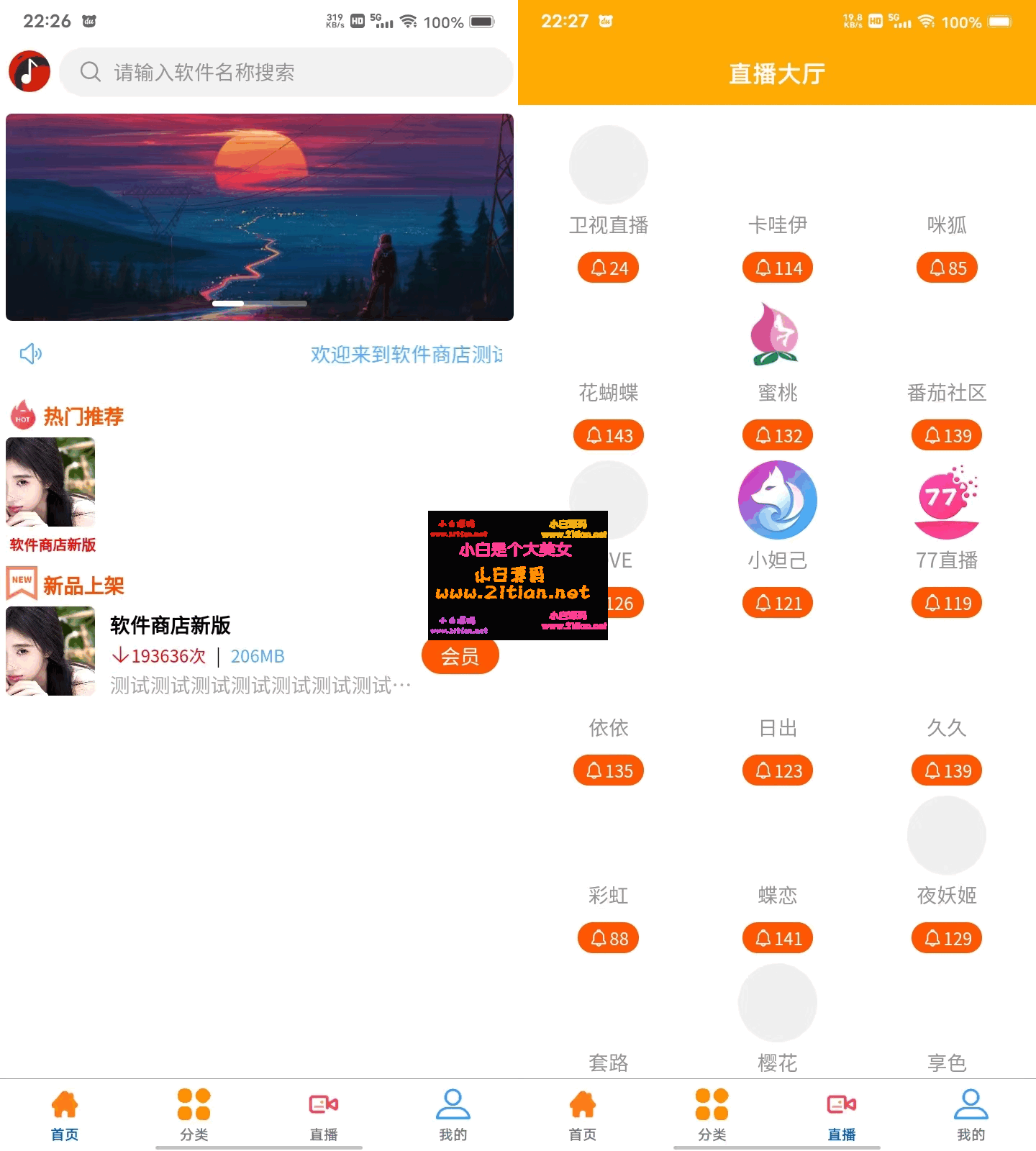Open the sunset banner image
Image resolution: width=1036 pixels, height=1151 pixels.
tap(260, 217)
